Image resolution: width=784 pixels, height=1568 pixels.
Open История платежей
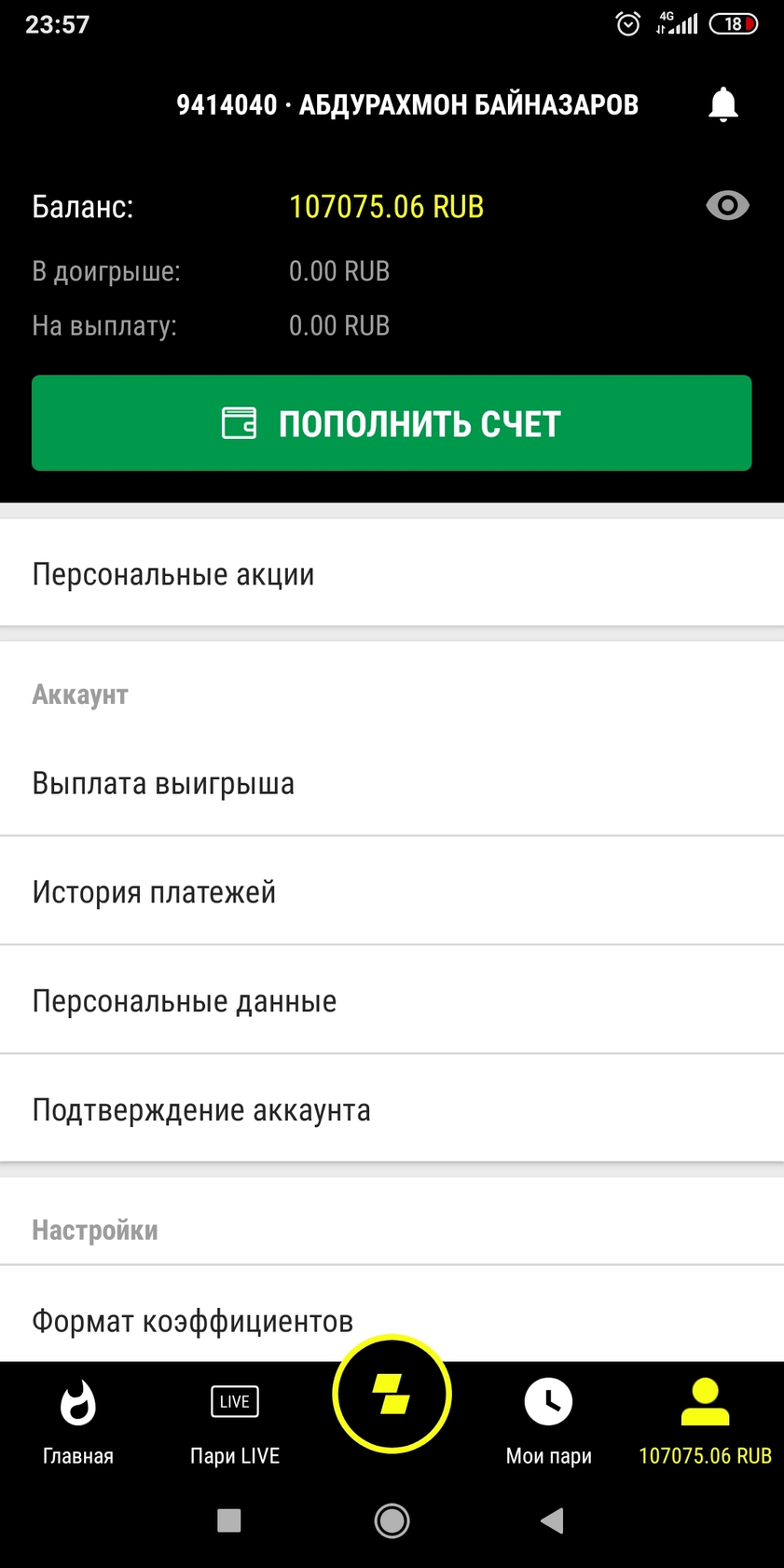coord(392,891)
